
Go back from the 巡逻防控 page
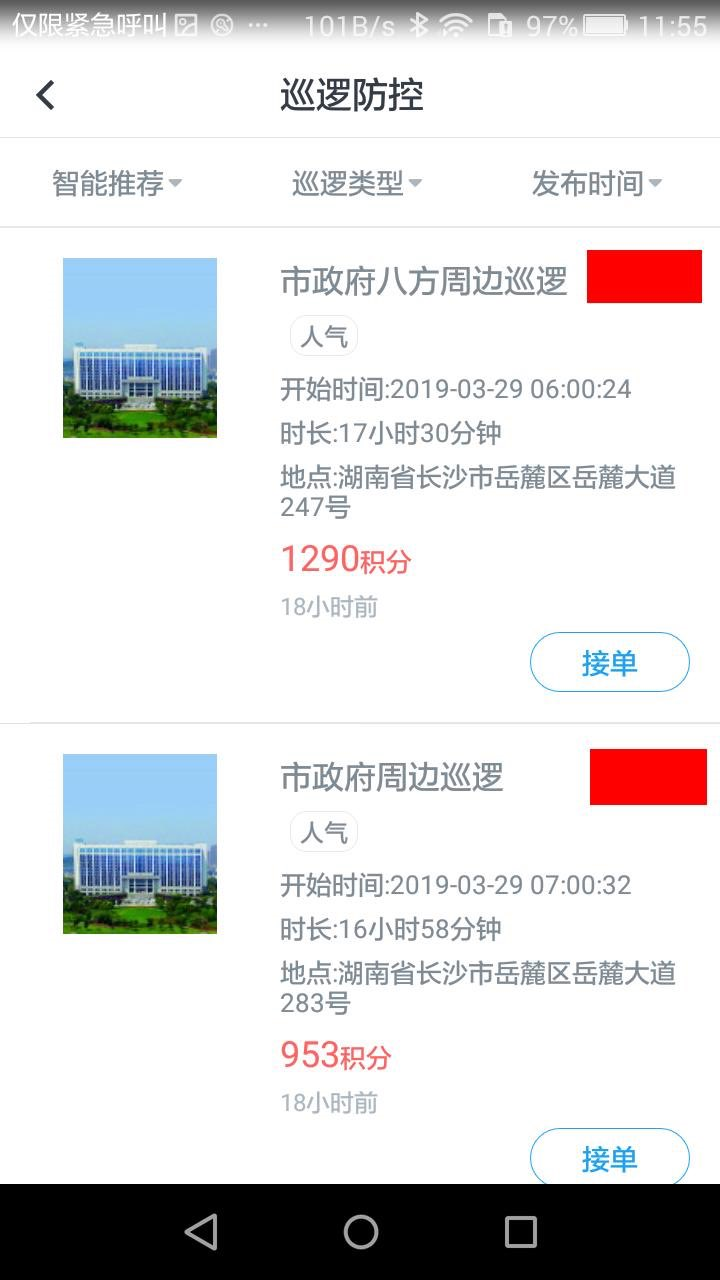[45, 96]
